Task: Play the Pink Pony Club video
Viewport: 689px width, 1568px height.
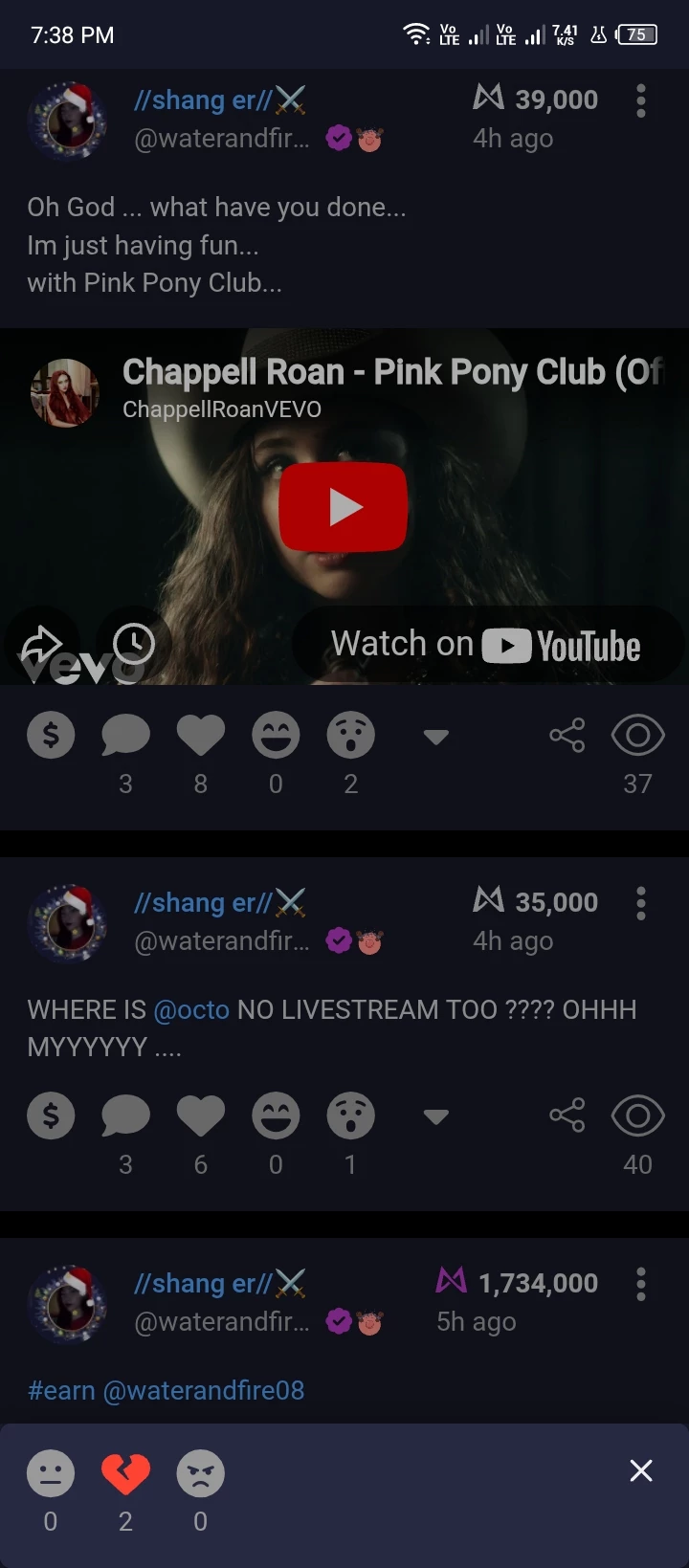Action: [x=344, y=507]
